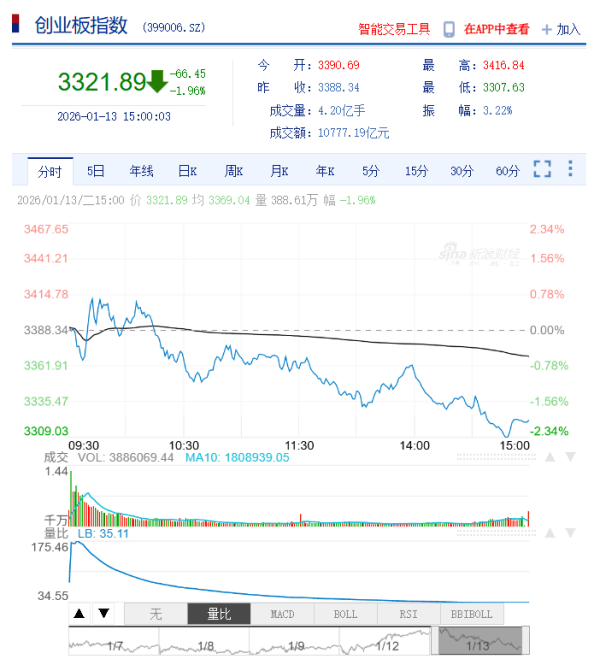The width and height of the screenshot is (600, 659).
Task: Add 创业板指数 to watchlist via 加入
Action: click(x=561, y=30)
